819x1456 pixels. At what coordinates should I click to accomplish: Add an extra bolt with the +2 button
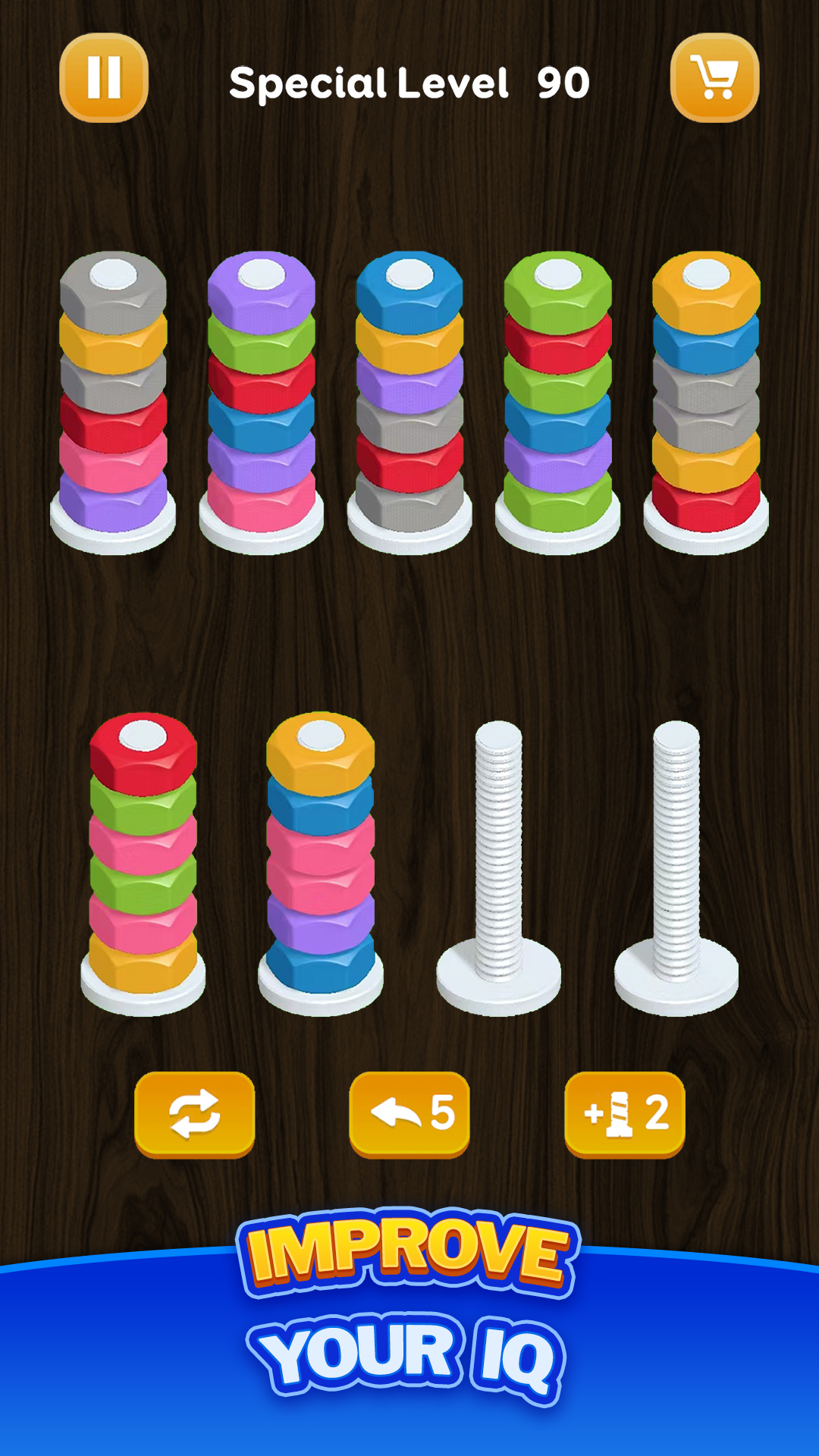pos(624,1114)
